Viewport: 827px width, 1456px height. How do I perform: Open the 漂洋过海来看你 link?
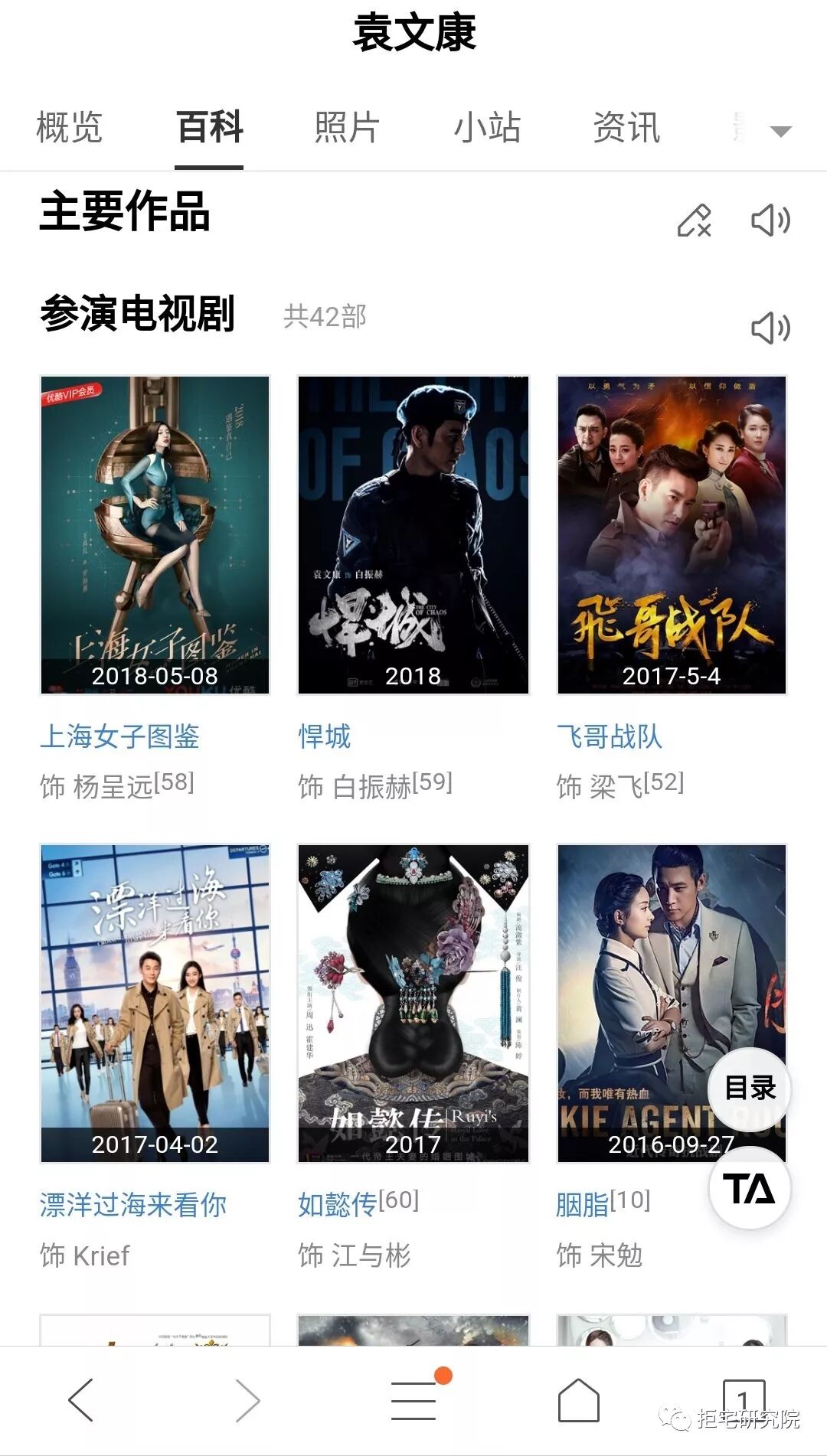pos(133,1205)
